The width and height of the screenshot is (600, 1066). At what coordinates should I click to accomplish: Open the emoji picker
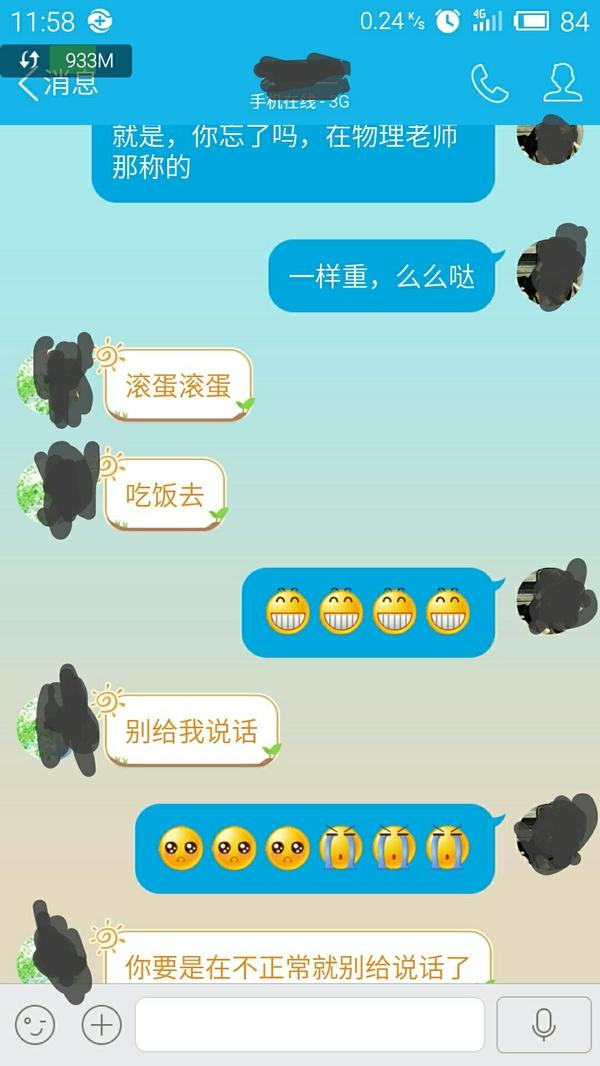point(35,1025)
